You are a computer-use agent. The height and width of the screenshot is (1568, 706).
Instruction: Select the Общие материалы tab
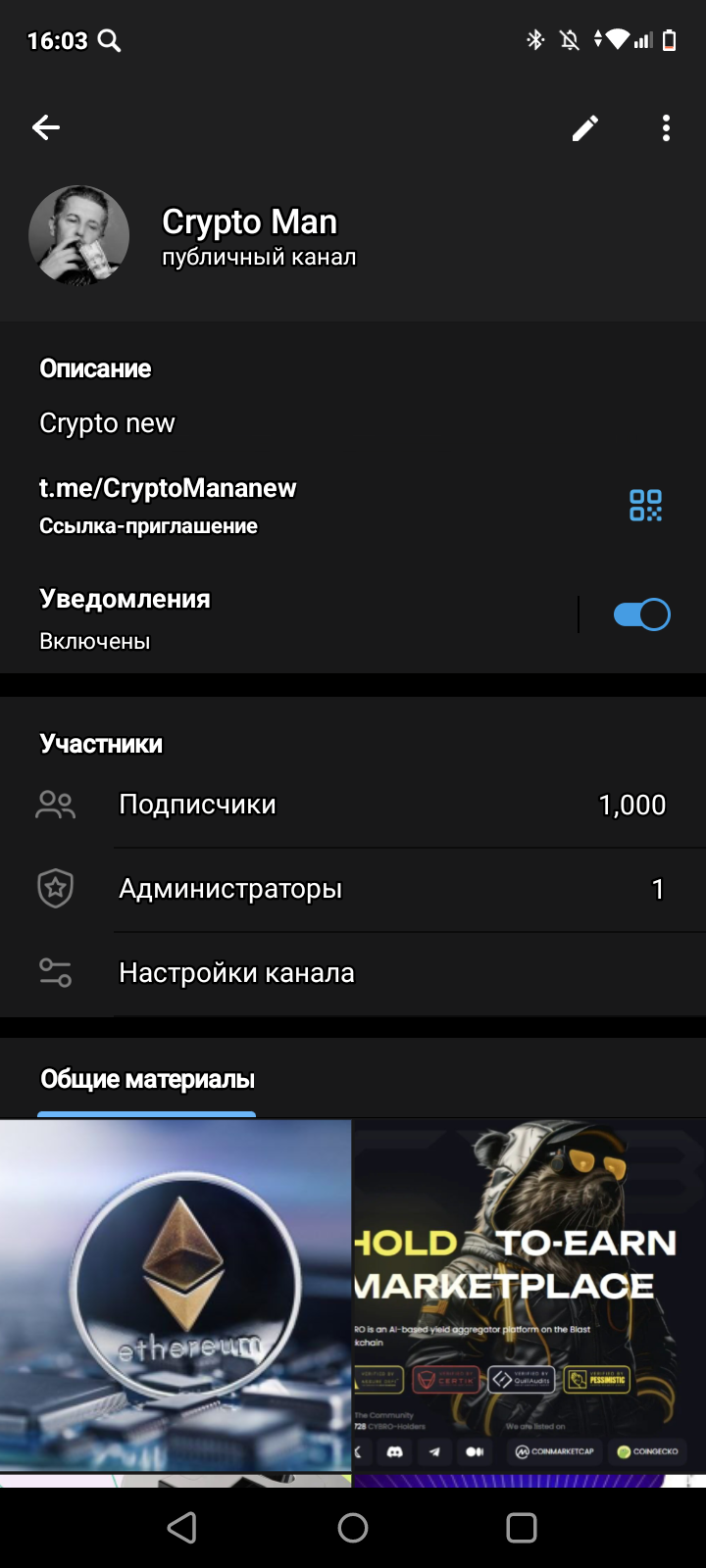click(147, 1080)
